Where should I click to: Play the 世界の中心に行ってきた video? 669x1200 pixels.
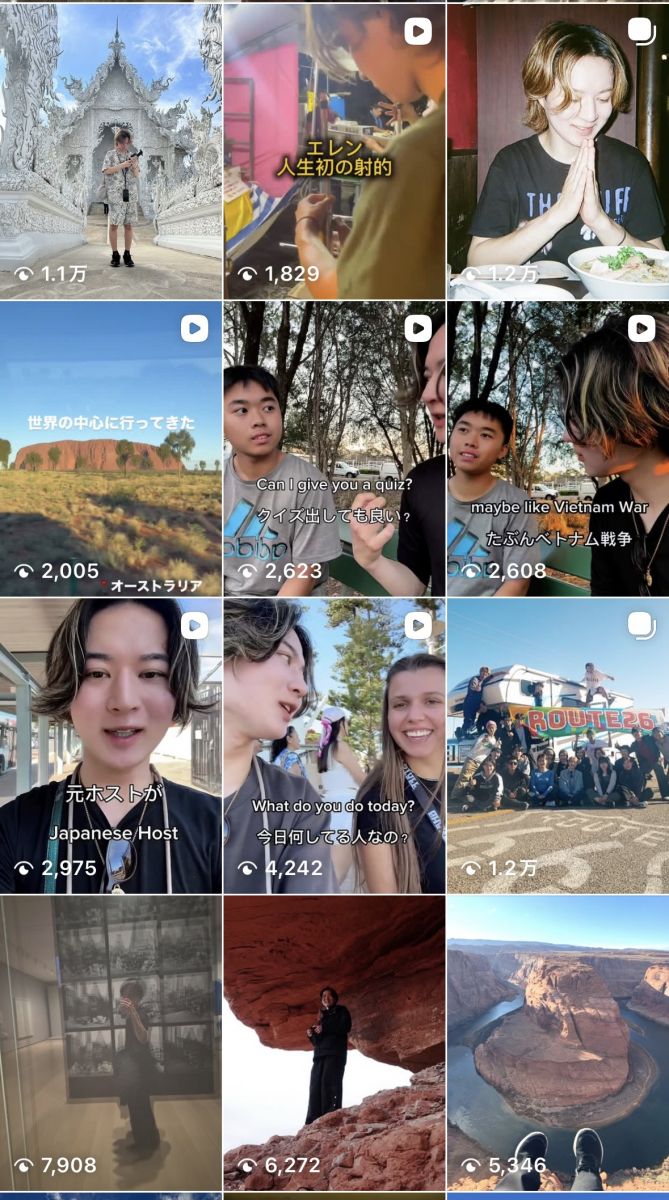pos(111,448)
